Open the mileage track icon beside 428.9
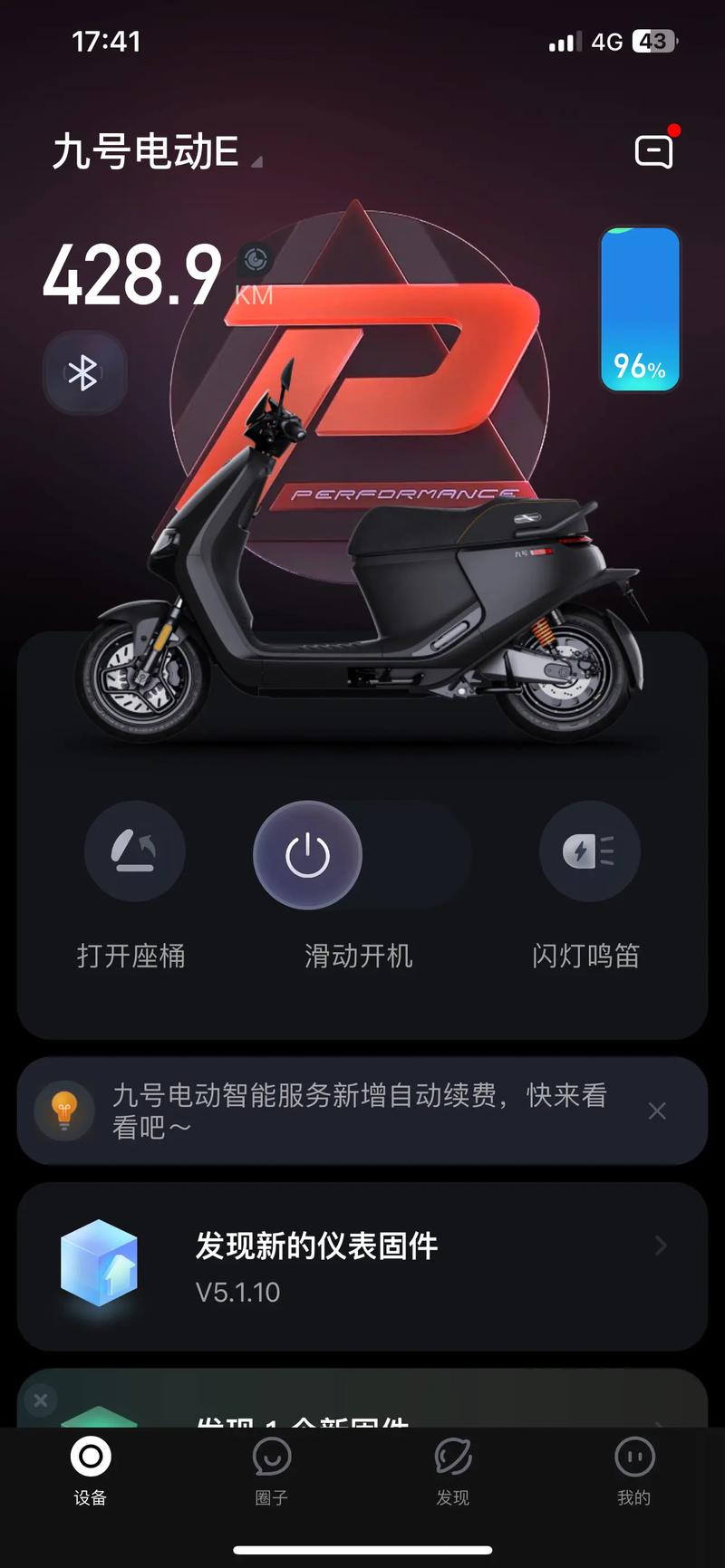 click(256, 260)
